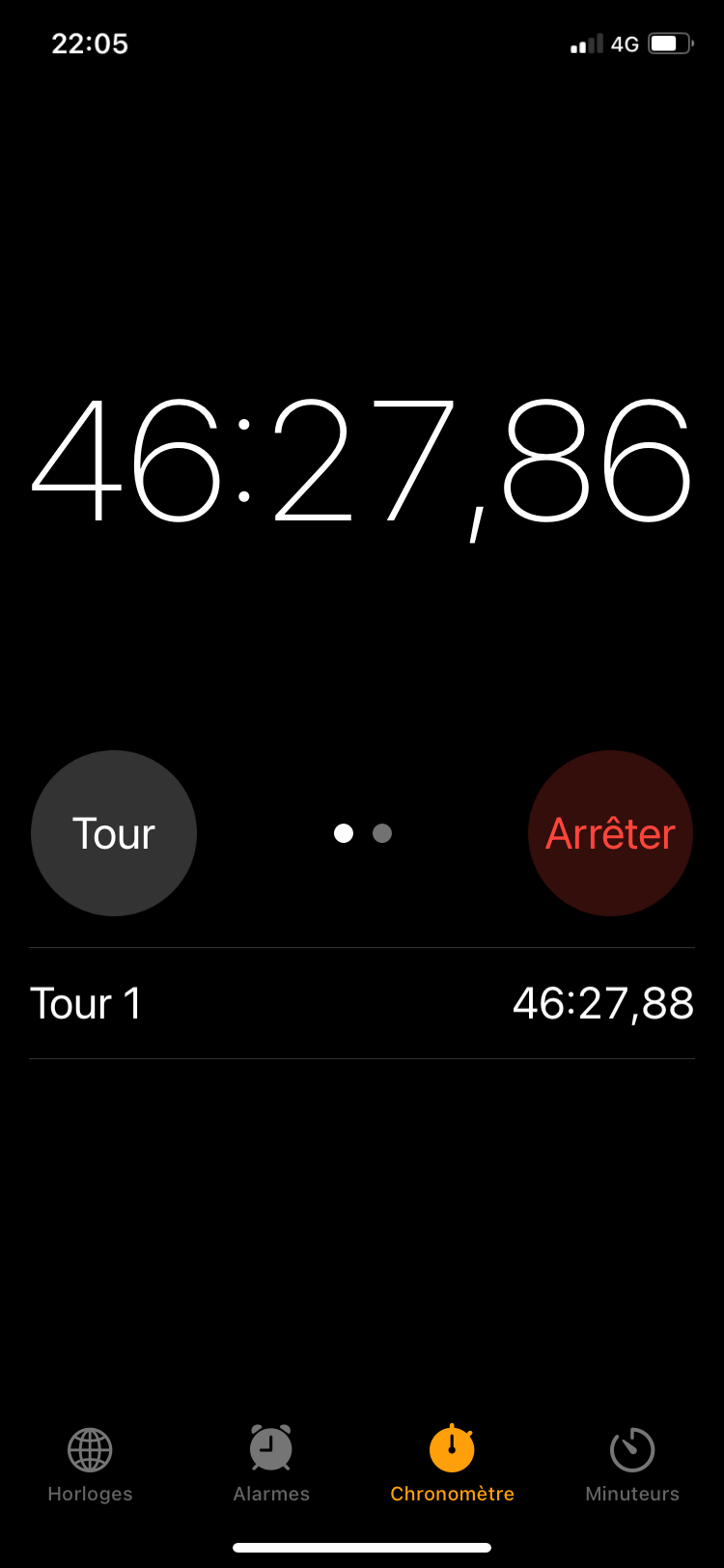Go to the Minuteurs tab
The image size is (724, 1568).
pos(632,1464)
